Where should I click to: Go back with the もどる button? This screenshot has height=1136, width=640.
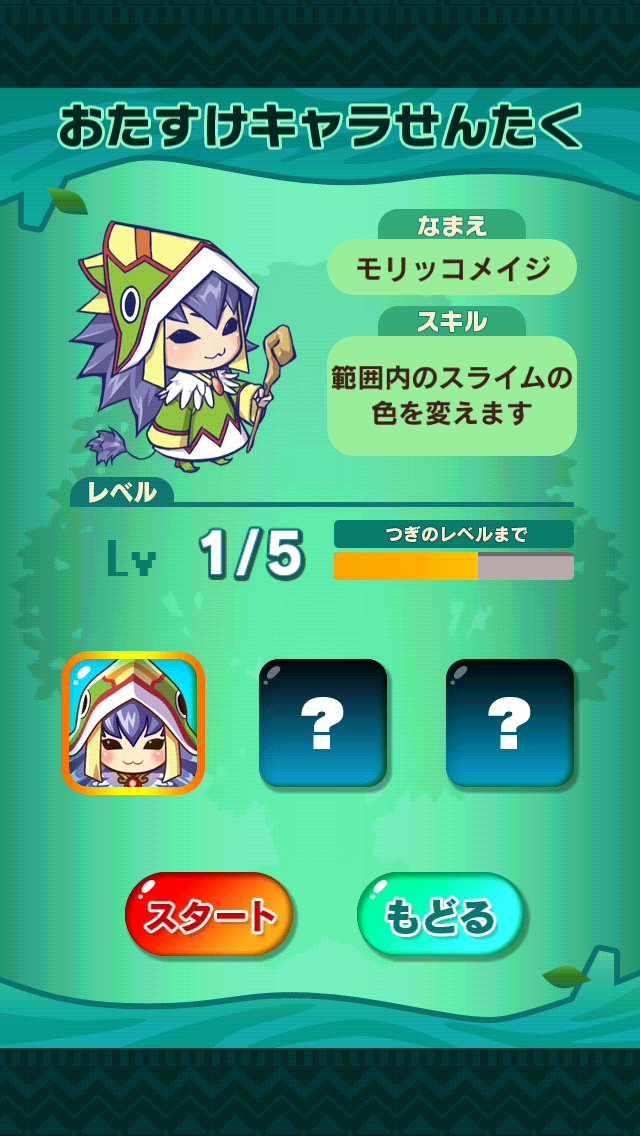click(441, 916)
